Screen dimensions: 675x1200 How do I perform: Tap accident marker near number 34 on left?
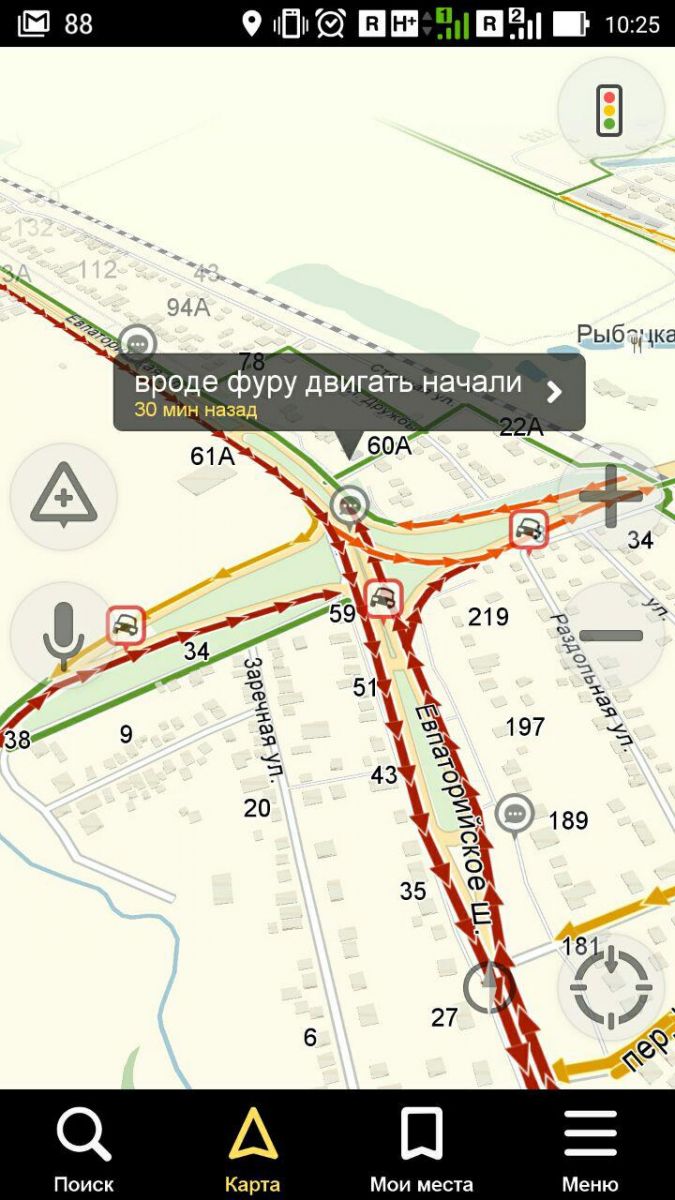[125, 626]
